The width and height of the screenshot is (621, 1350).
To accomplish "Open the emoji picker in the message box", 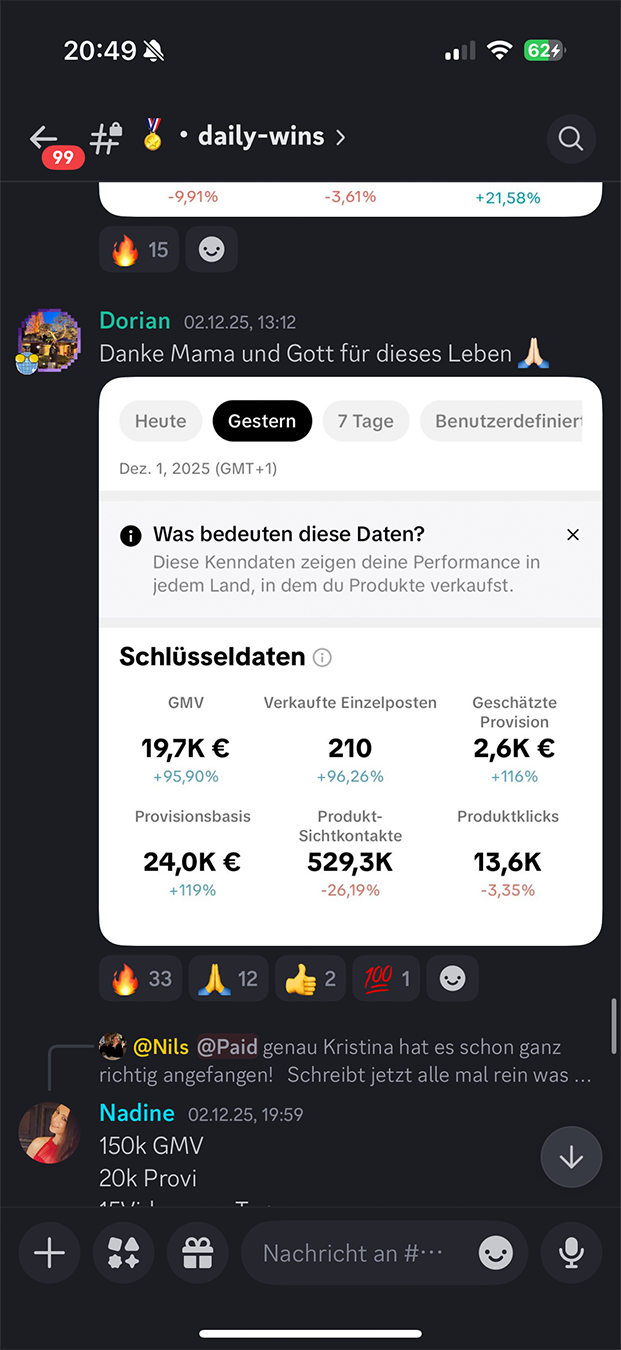I will pos(496,1253).
